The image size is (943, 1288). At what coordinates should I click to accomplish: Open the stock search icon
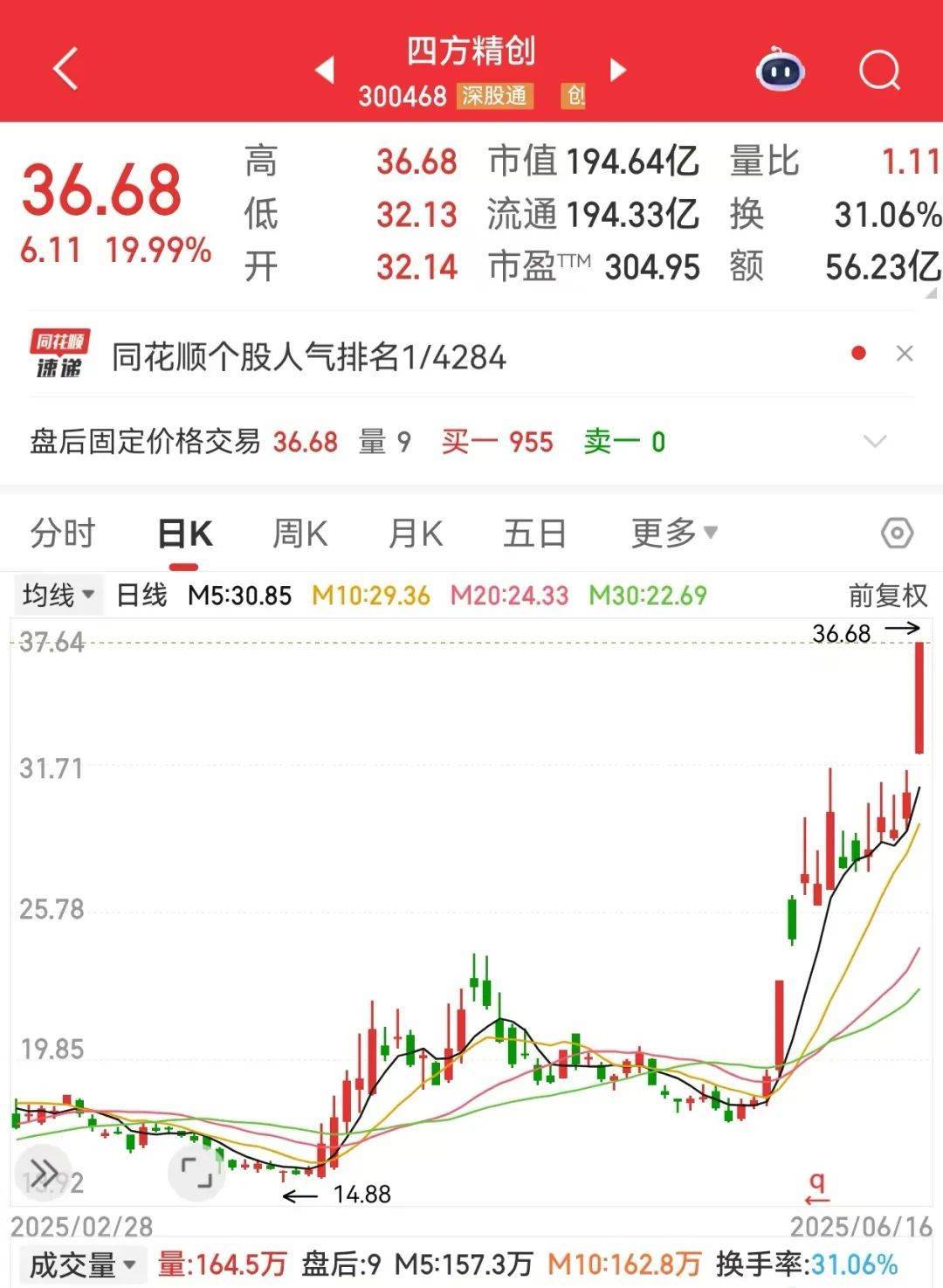(882, 71)
